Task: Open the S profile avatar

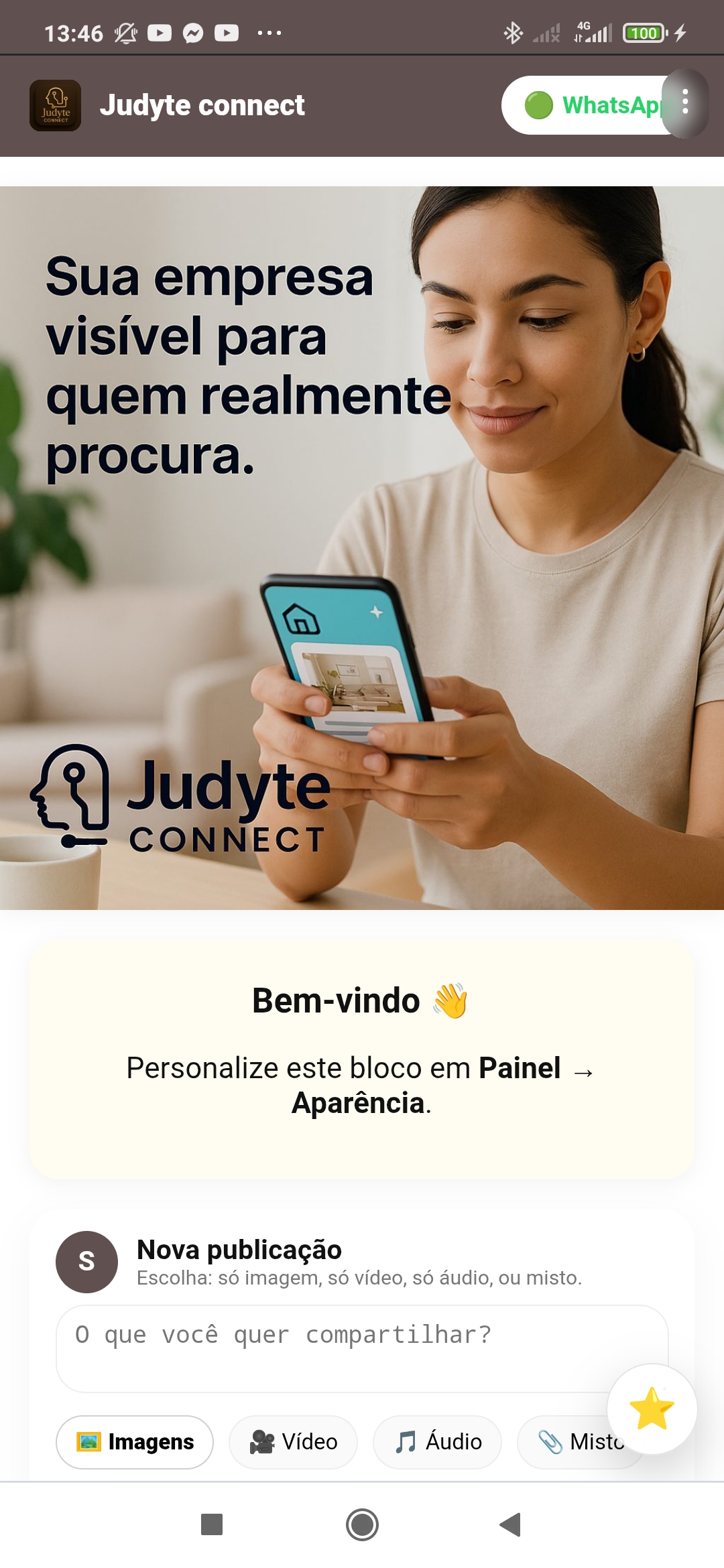Action: pos(86,1262)
